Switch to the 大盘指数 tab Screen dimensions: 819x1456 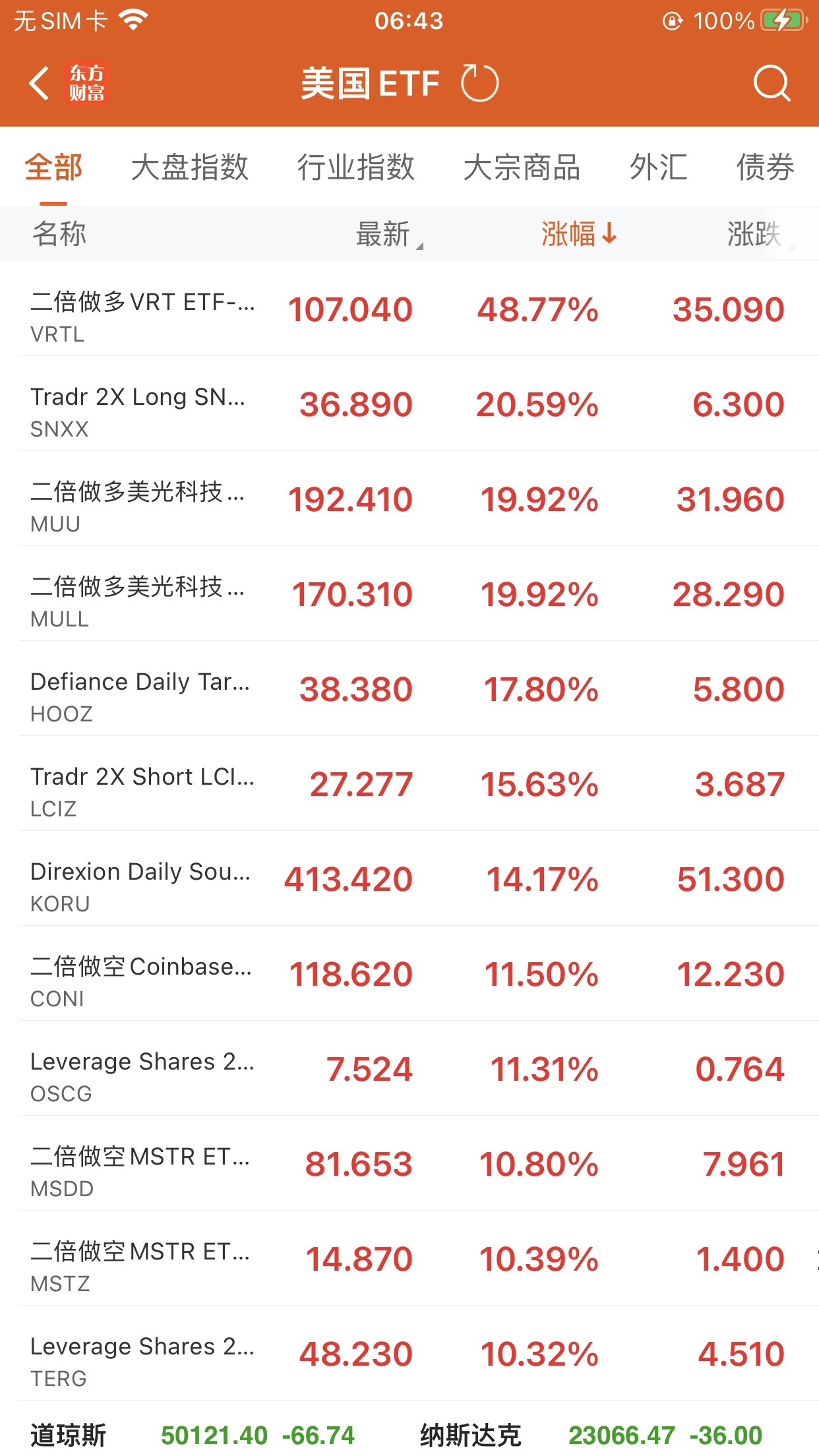pos(189,167)
